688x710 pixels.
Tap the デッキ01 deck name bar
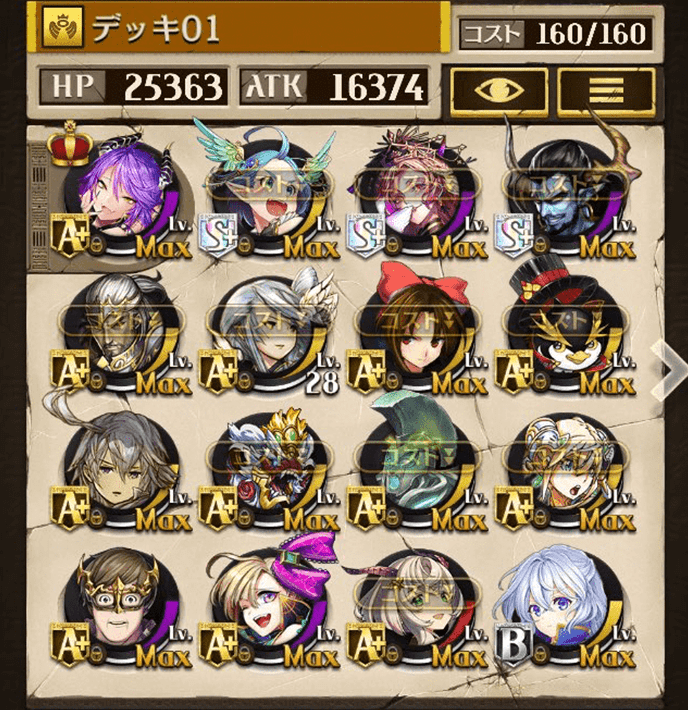point(240,28)
